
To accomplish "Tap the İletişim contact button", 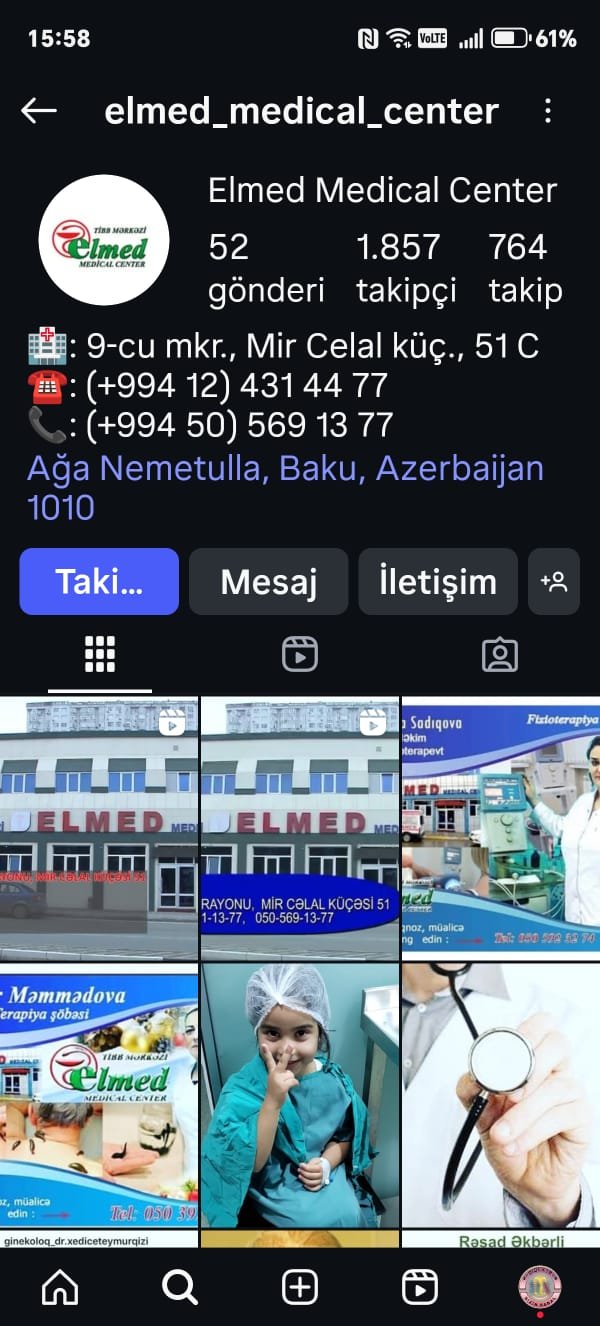I will [x=438, y=581].
